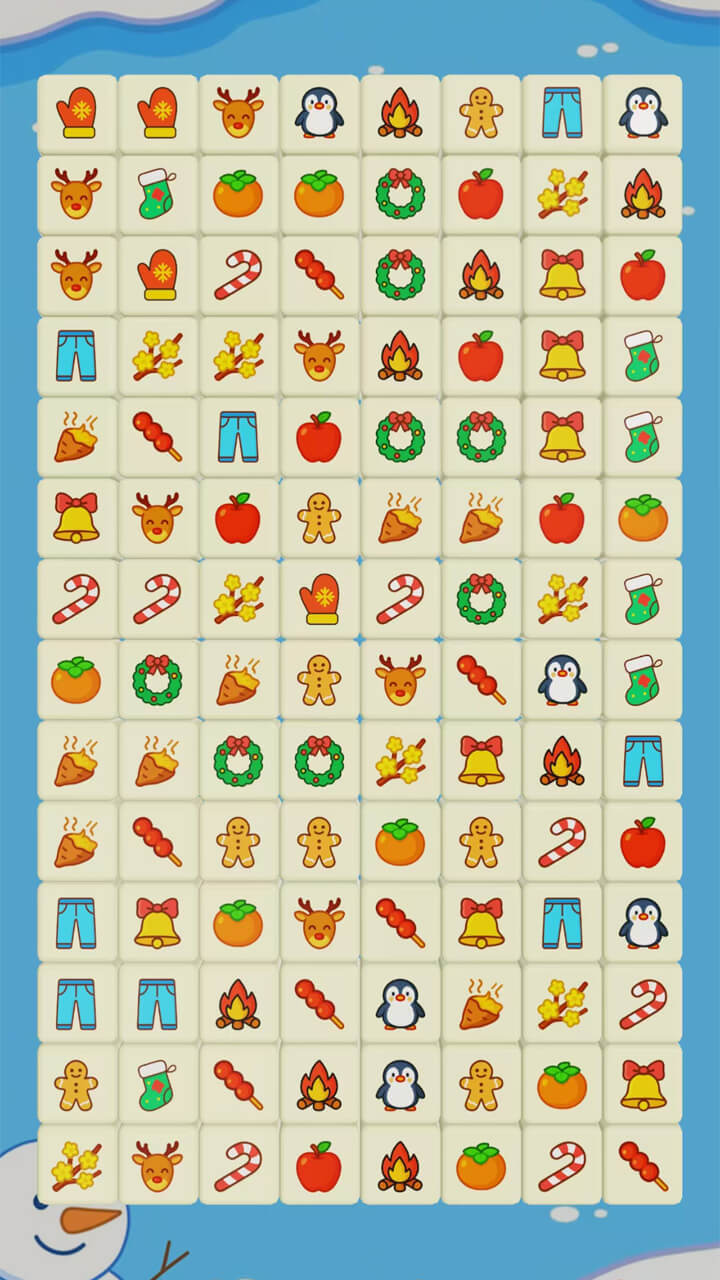720x1280 pixels.
Task: Tap the stocking between gingerbread man and dango skewer
Action: (157, 1084)
